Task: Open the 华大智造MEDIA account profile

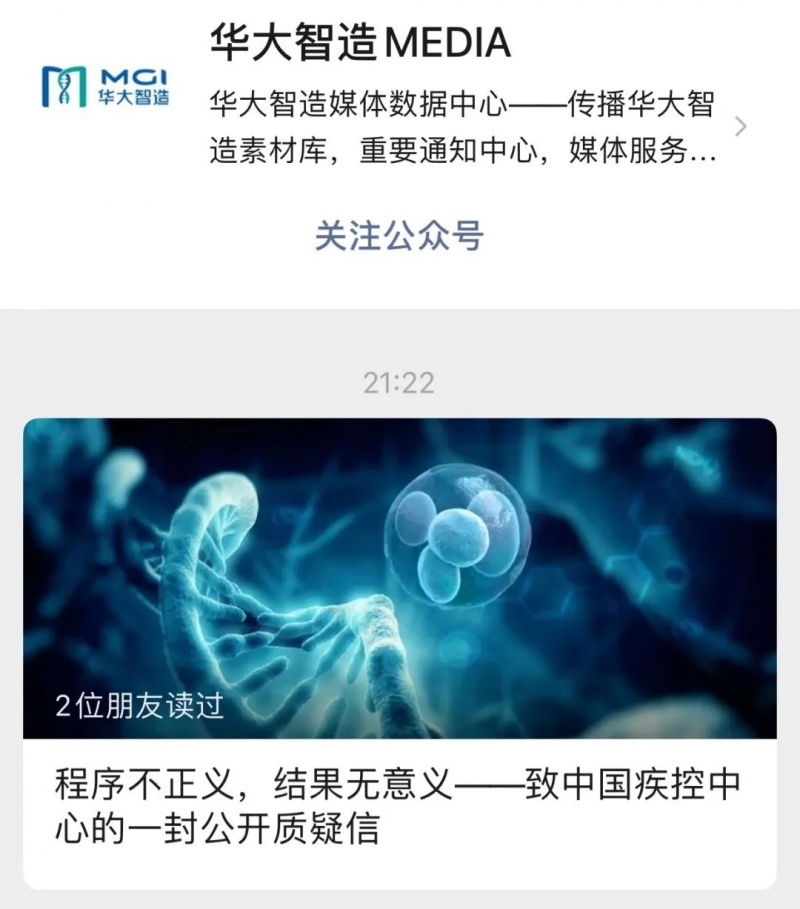Action: click(360, 43)
